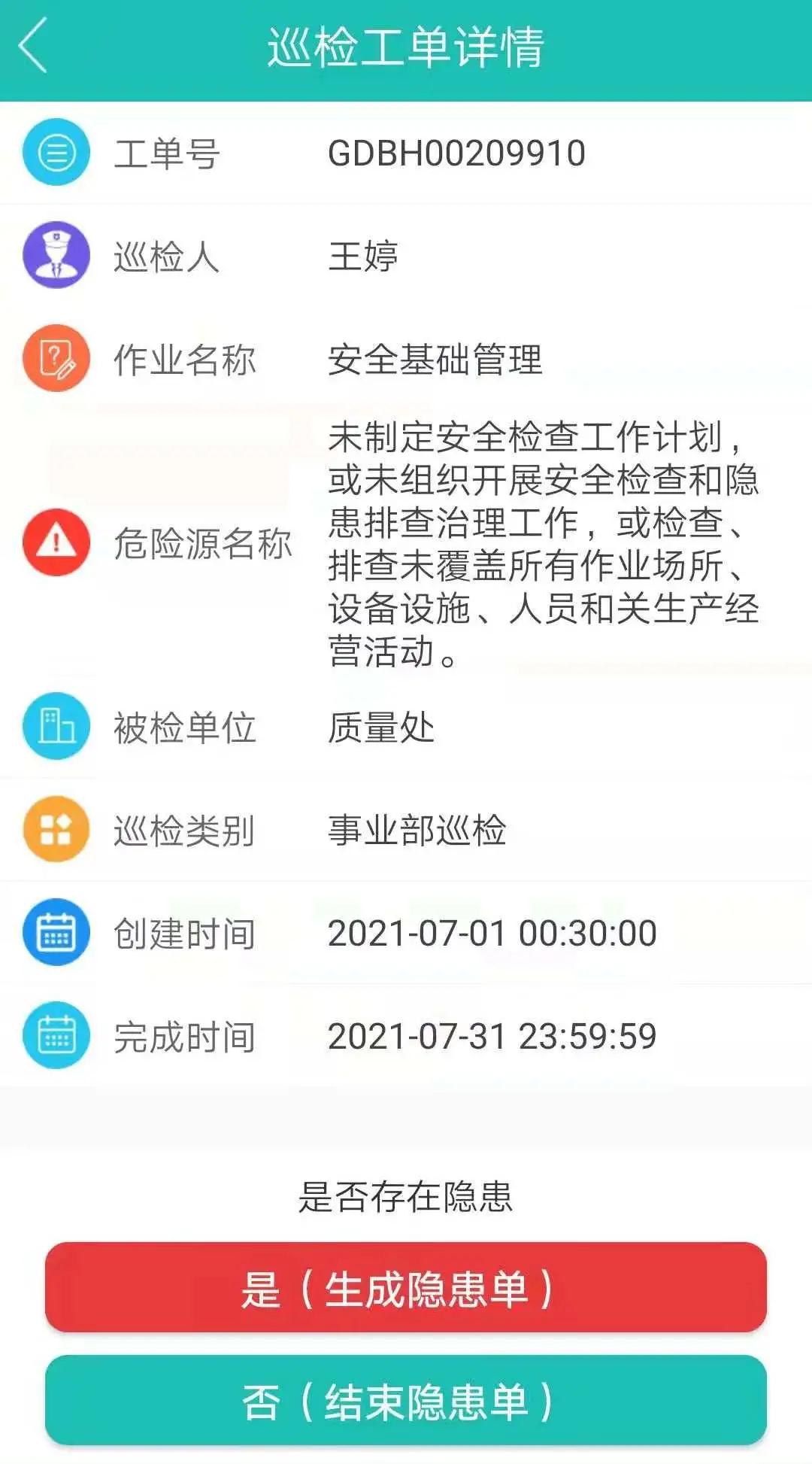Tap 是 (生成隐患单) to generate a hazard order
The image size is (812, 1464).
406,1288
